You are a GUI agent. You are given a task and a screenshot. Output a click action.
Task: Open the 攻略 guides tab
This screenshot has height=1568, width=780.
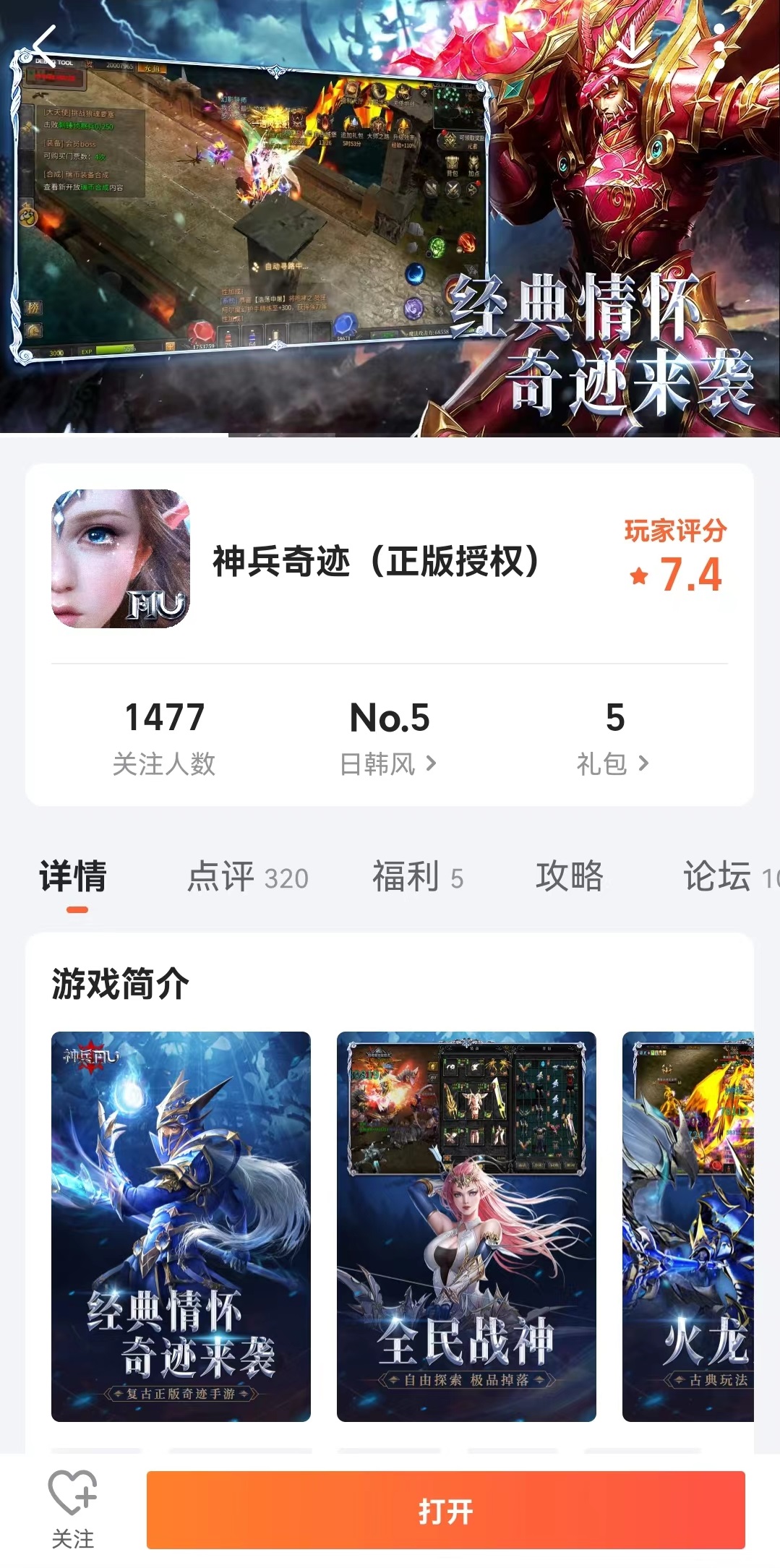[569, 877]
